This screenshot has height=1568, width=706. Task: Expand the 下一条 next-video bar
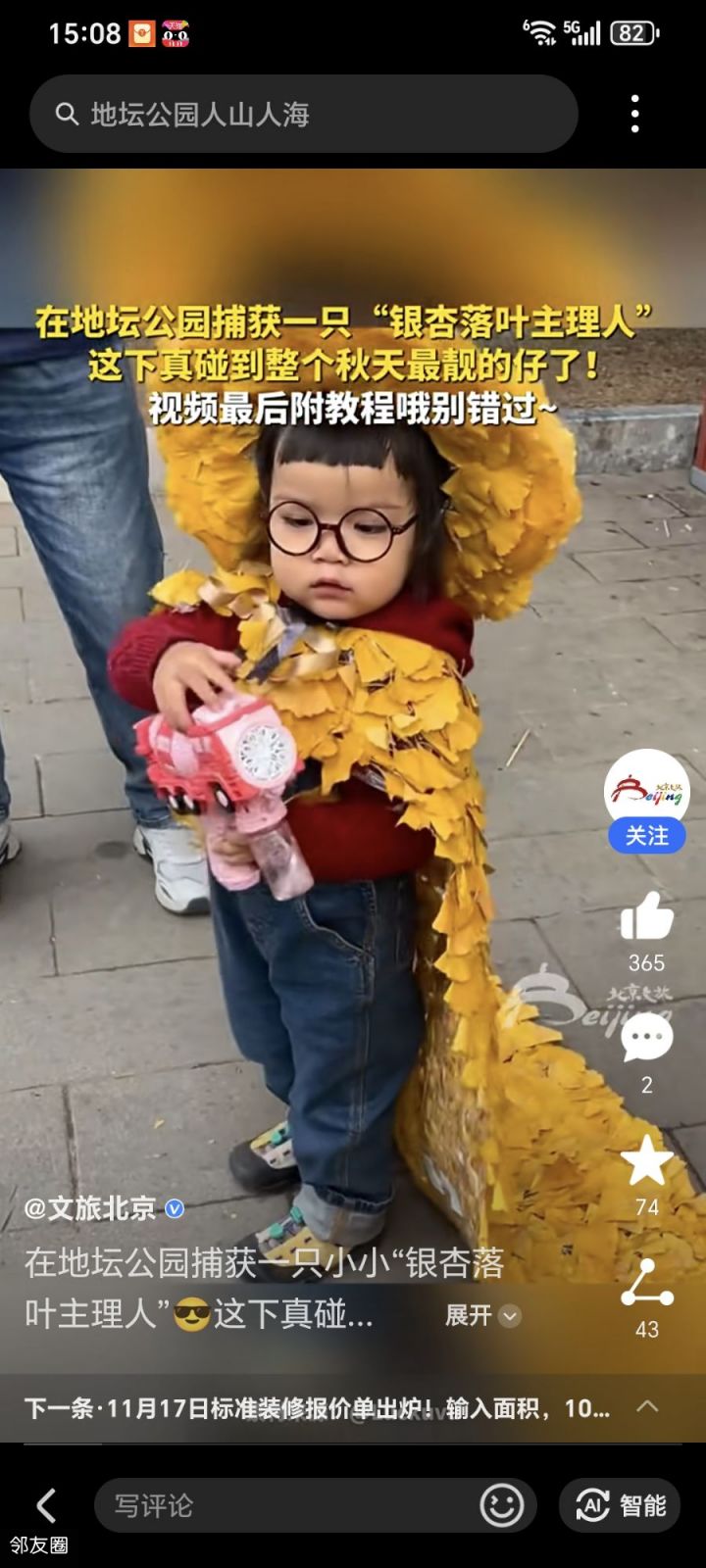point(646,1407)
